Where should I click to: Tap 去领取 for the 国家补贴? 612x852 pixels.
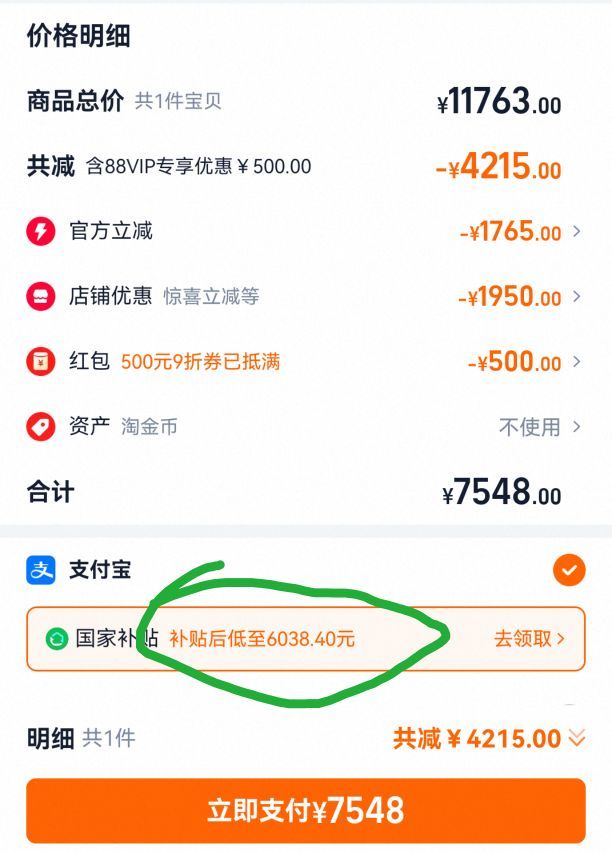click(529, 638)
